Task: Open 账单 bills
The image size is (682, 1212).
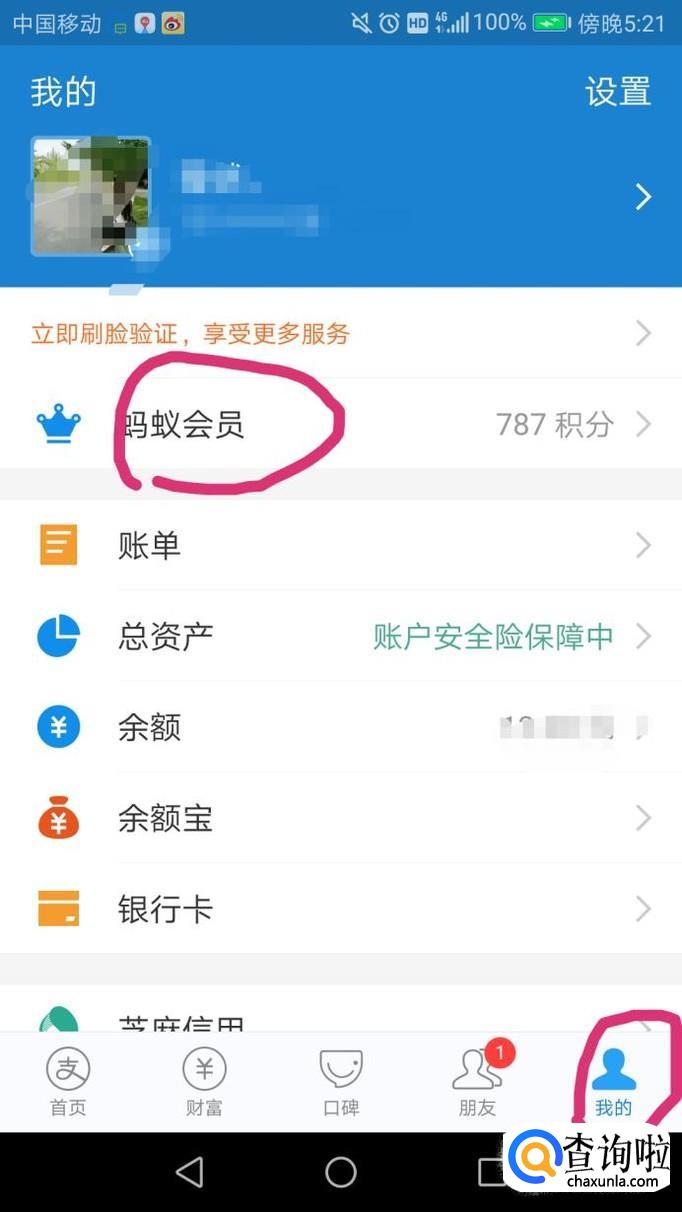Action: click(340, 546)
